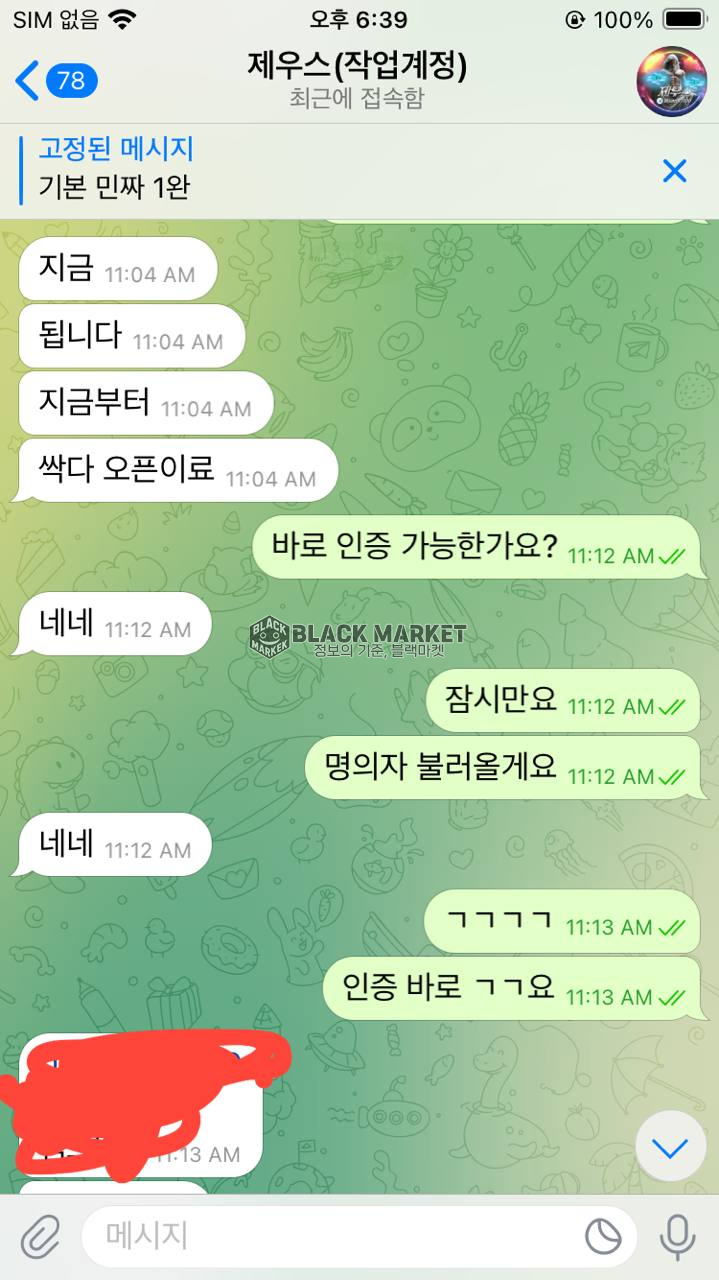Viewport: 719px width, 1280px height.
Task: Tap the voice message microphone
Action: click(x=678, y=1237)
